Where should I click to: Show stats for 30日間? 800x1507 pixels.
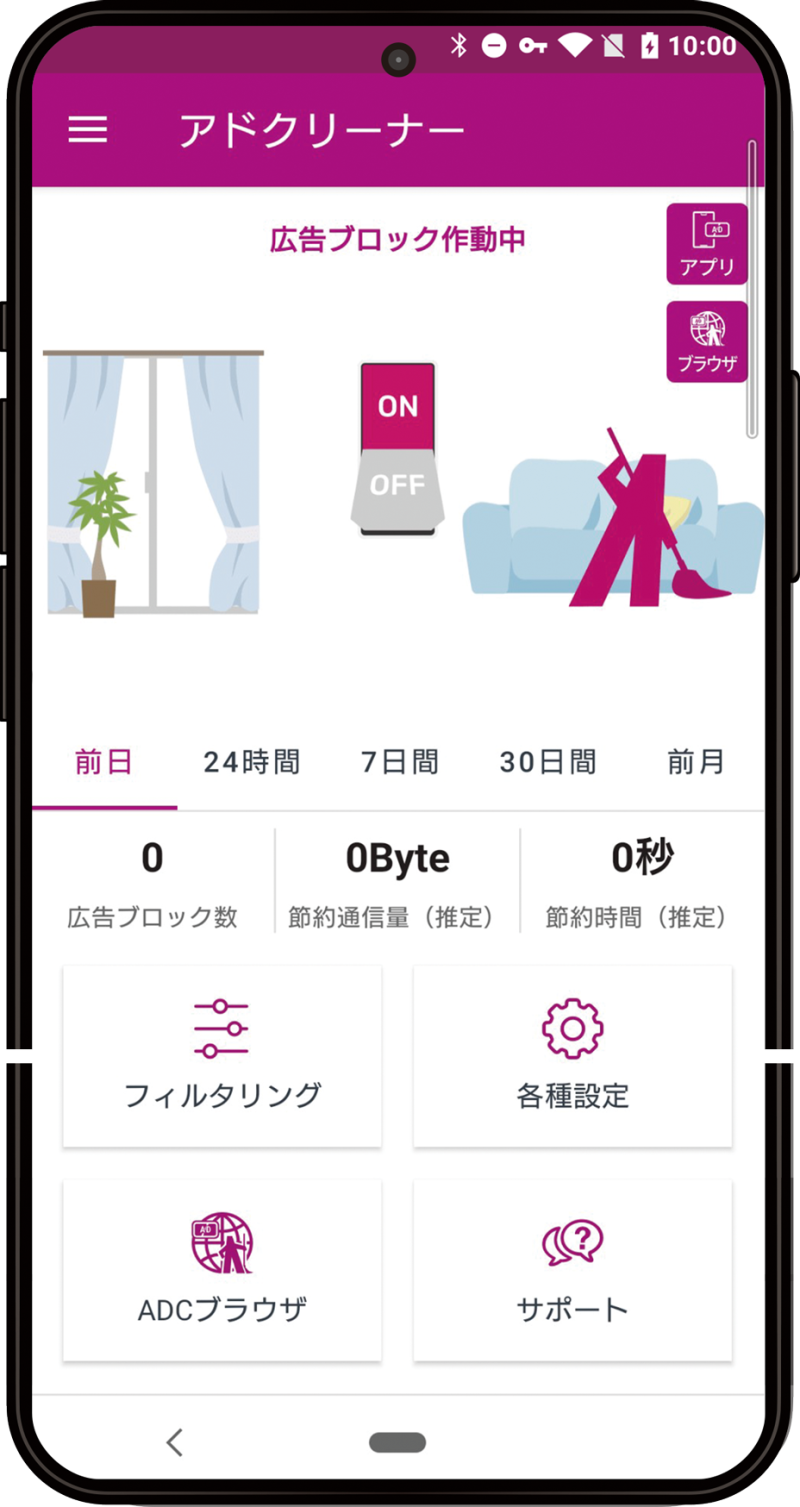(x=547, y=763)
